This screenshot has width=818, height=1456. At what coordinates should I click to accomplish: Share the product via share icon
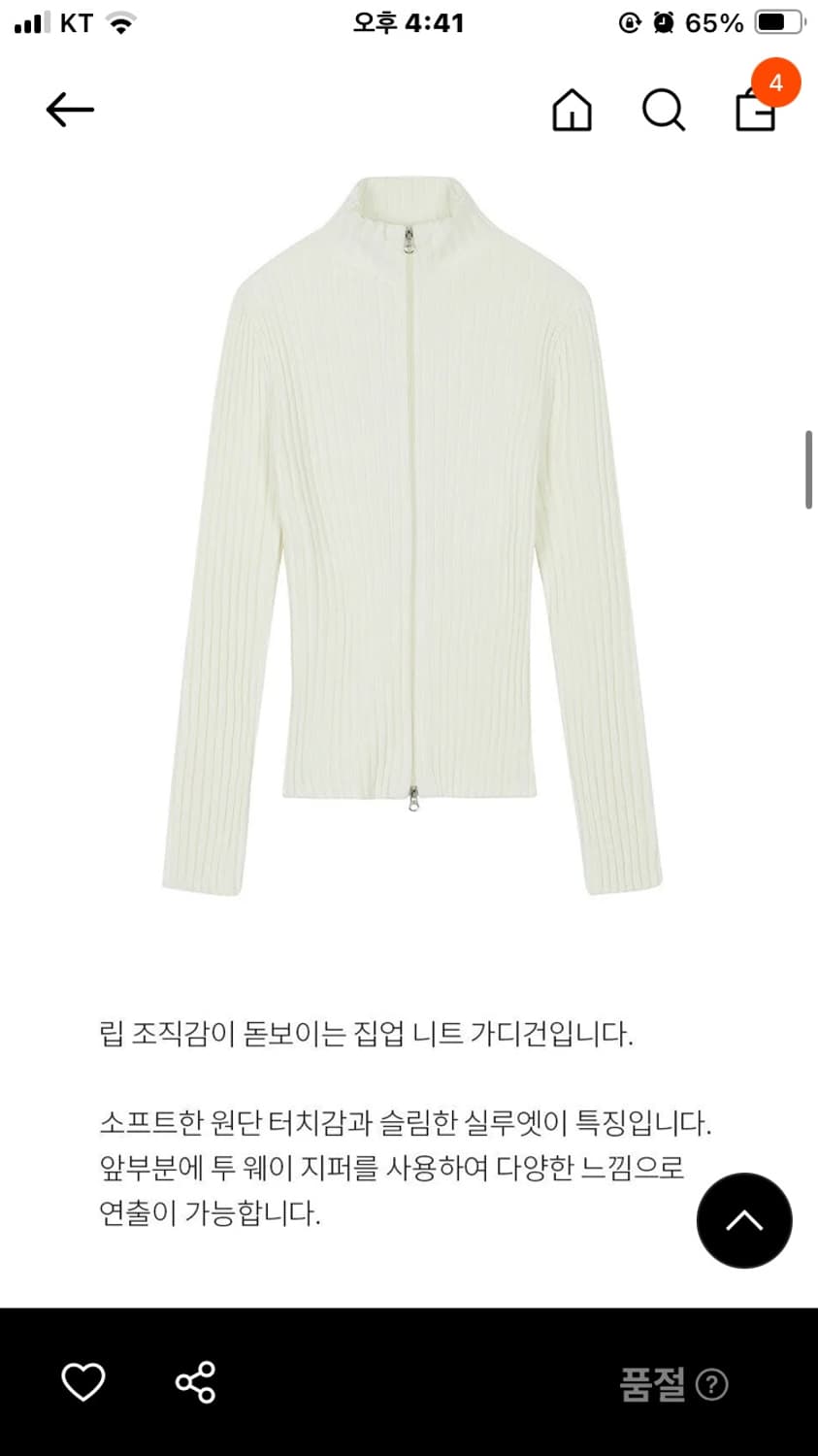(195, 1382)
